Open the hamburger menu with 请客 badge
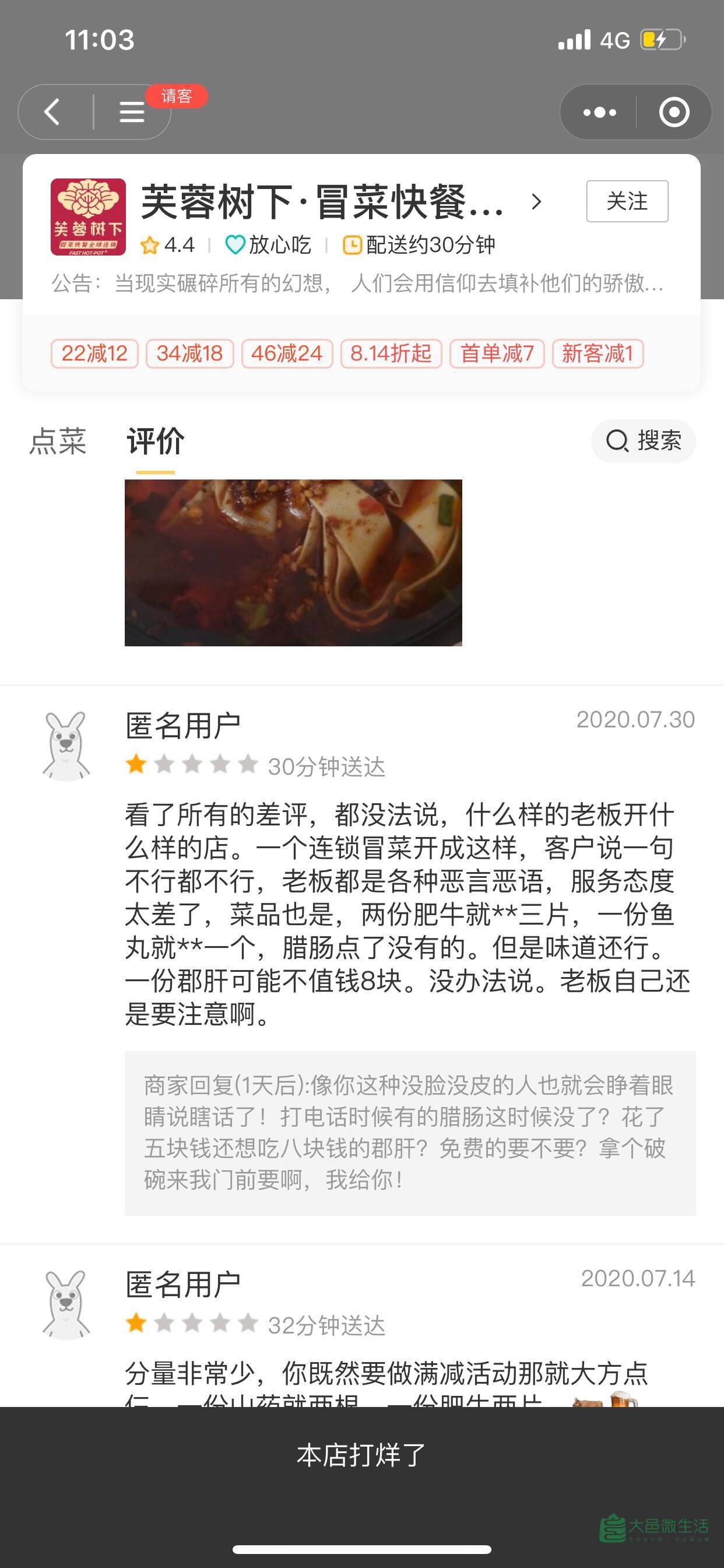Image resolution: width=724 pixels, height=1568 pixels. [132, 112]
